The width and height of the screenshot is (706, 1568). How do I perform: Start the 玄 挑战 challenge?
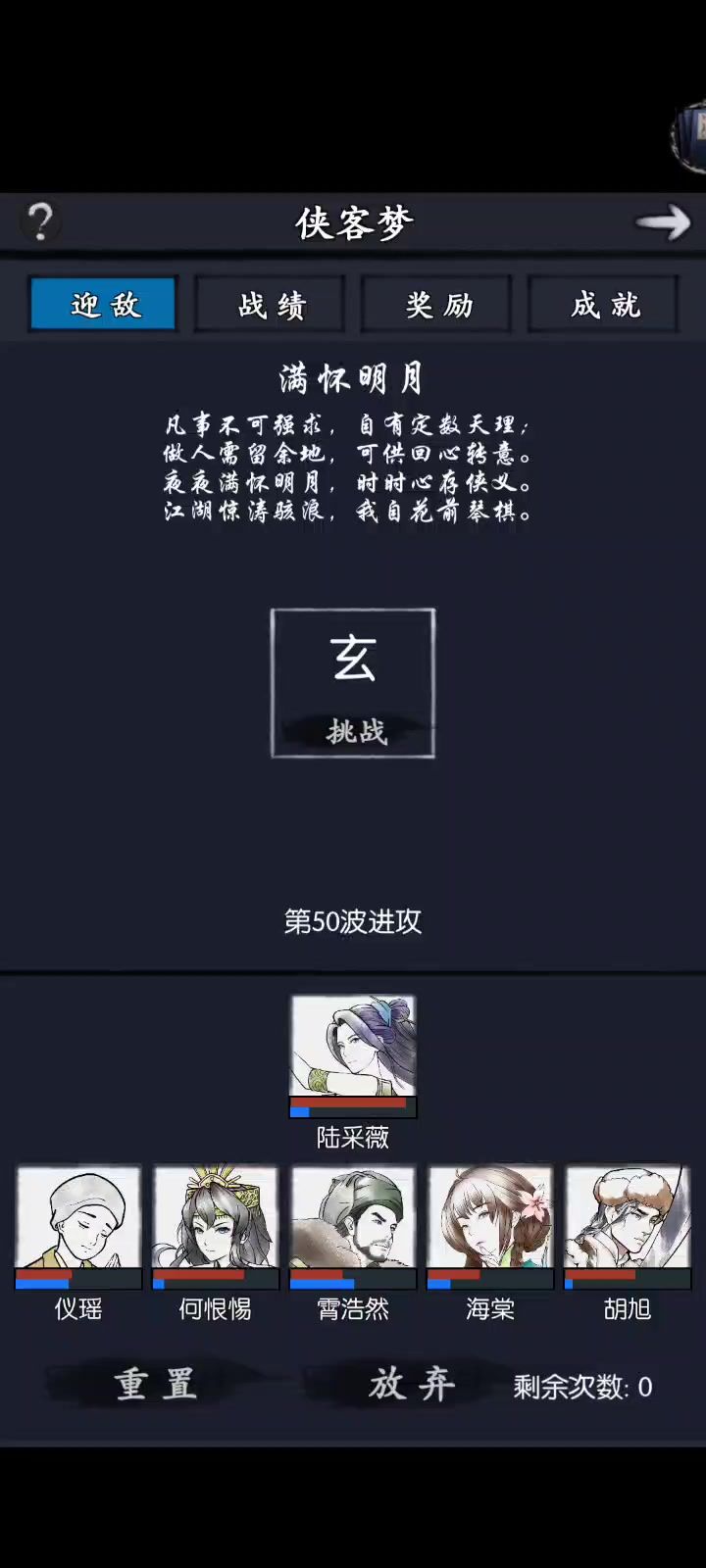tap(353, 683)
